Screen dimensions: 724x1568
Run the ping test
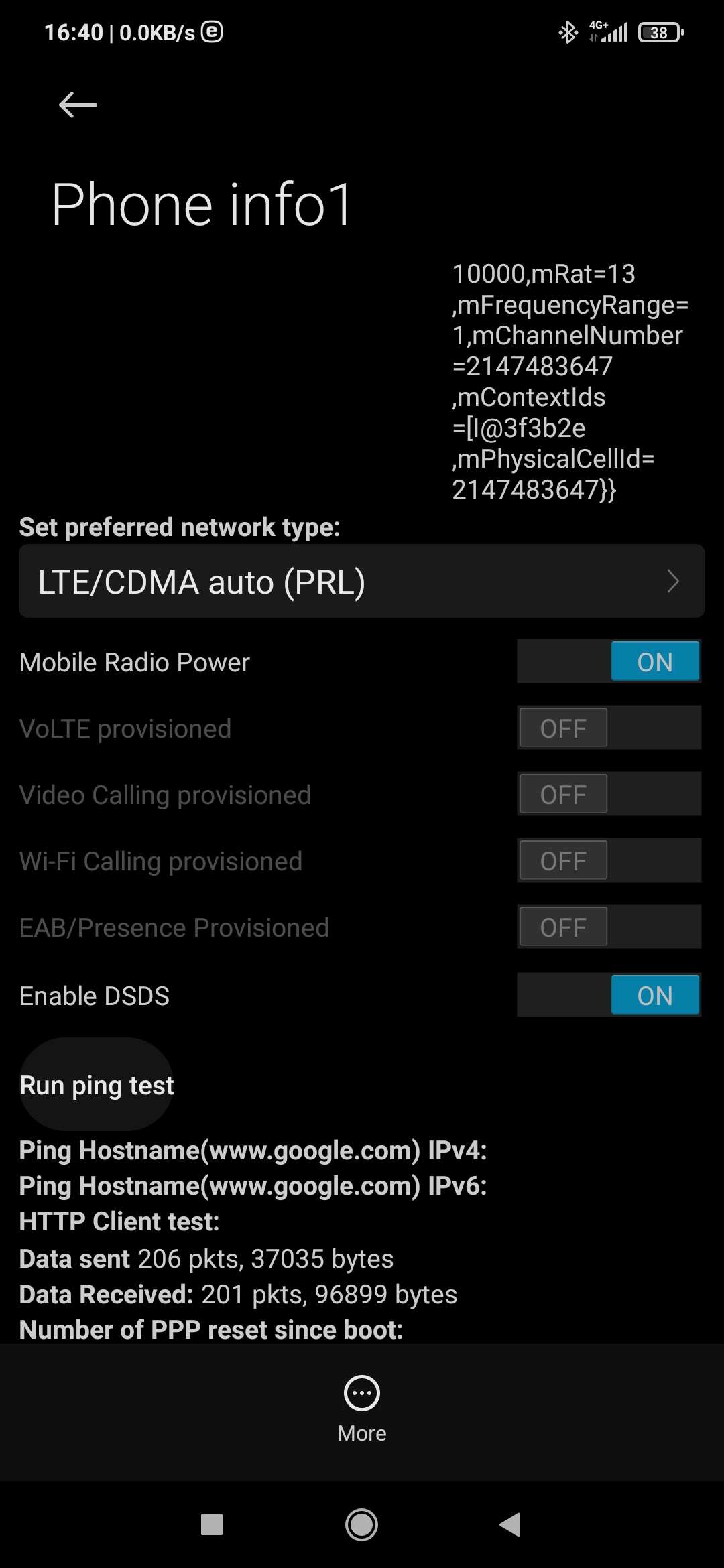[97, 1085]
